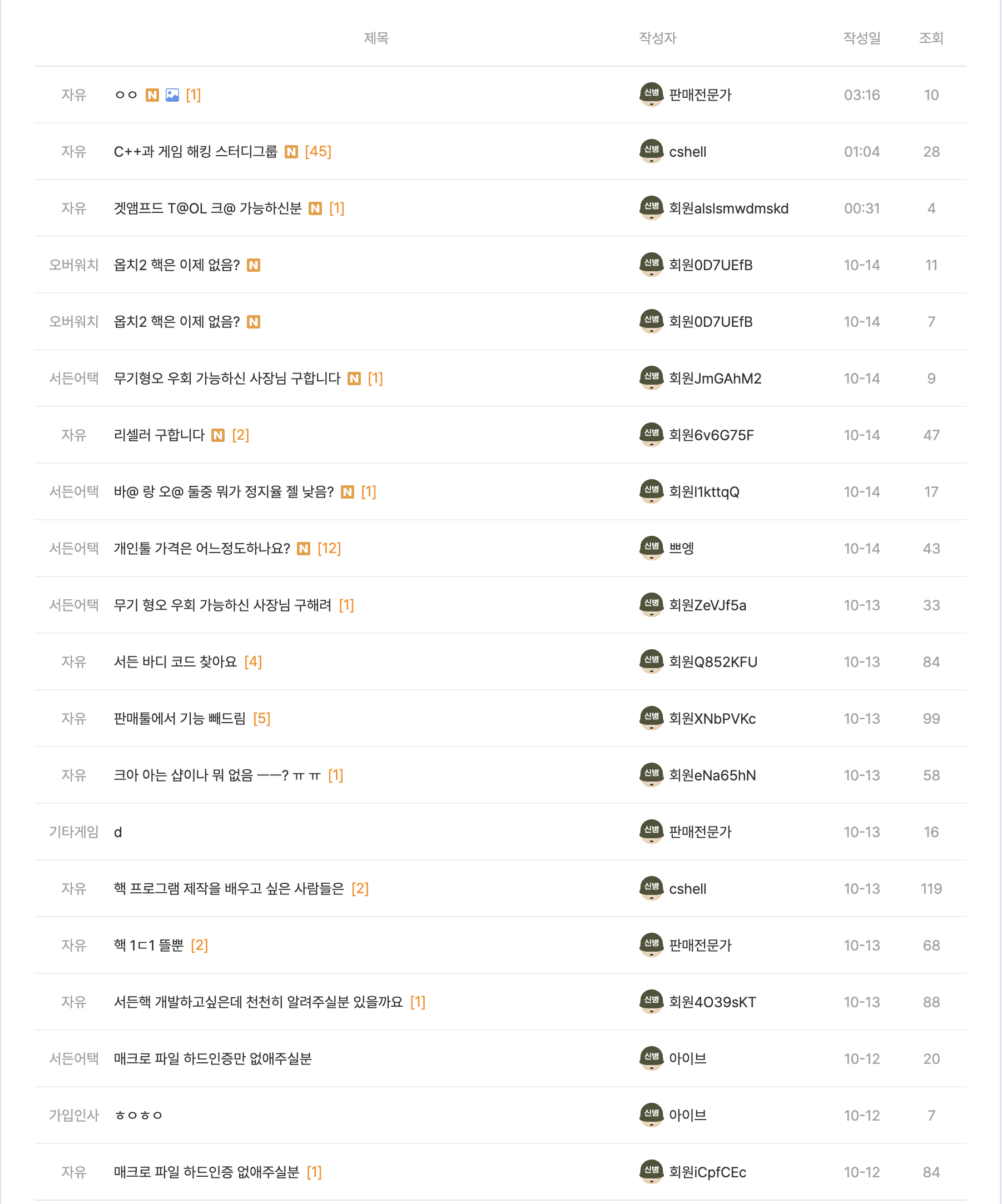This screenshot has height=1204, width=1002.
Task: Open the 가입인사 post 'ㅎㅇㅎㅇ'
Action: point(138,1116)
